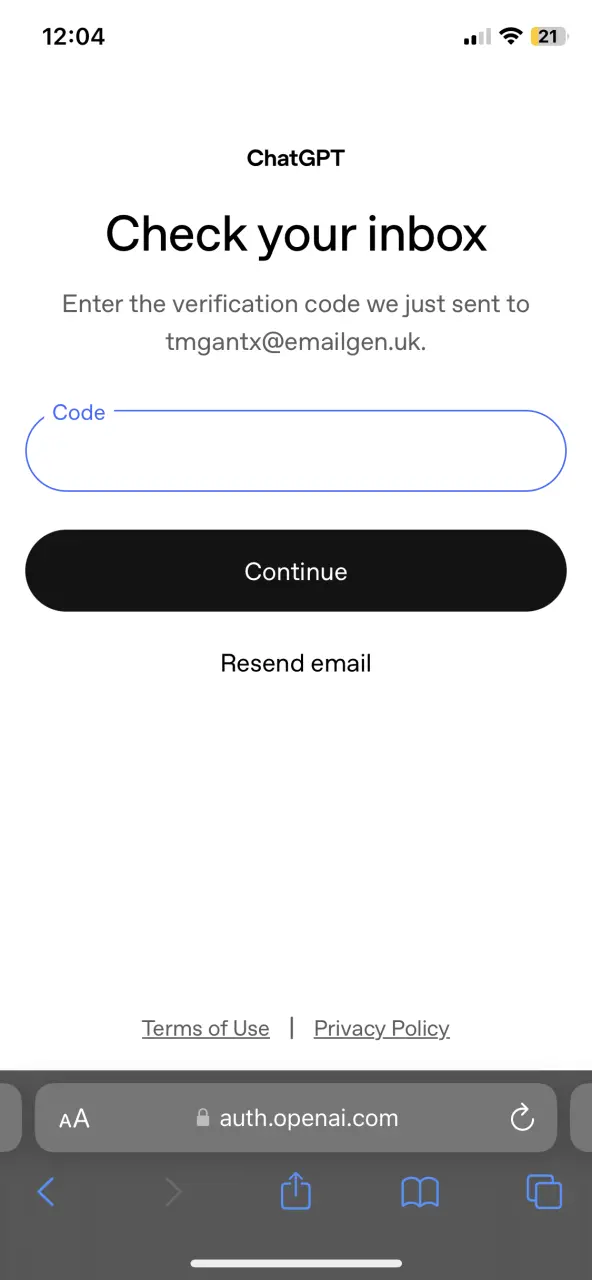This screenshot has height=1280, width=592.
Task: Open the Terms of Use link
Action: 206,1028
